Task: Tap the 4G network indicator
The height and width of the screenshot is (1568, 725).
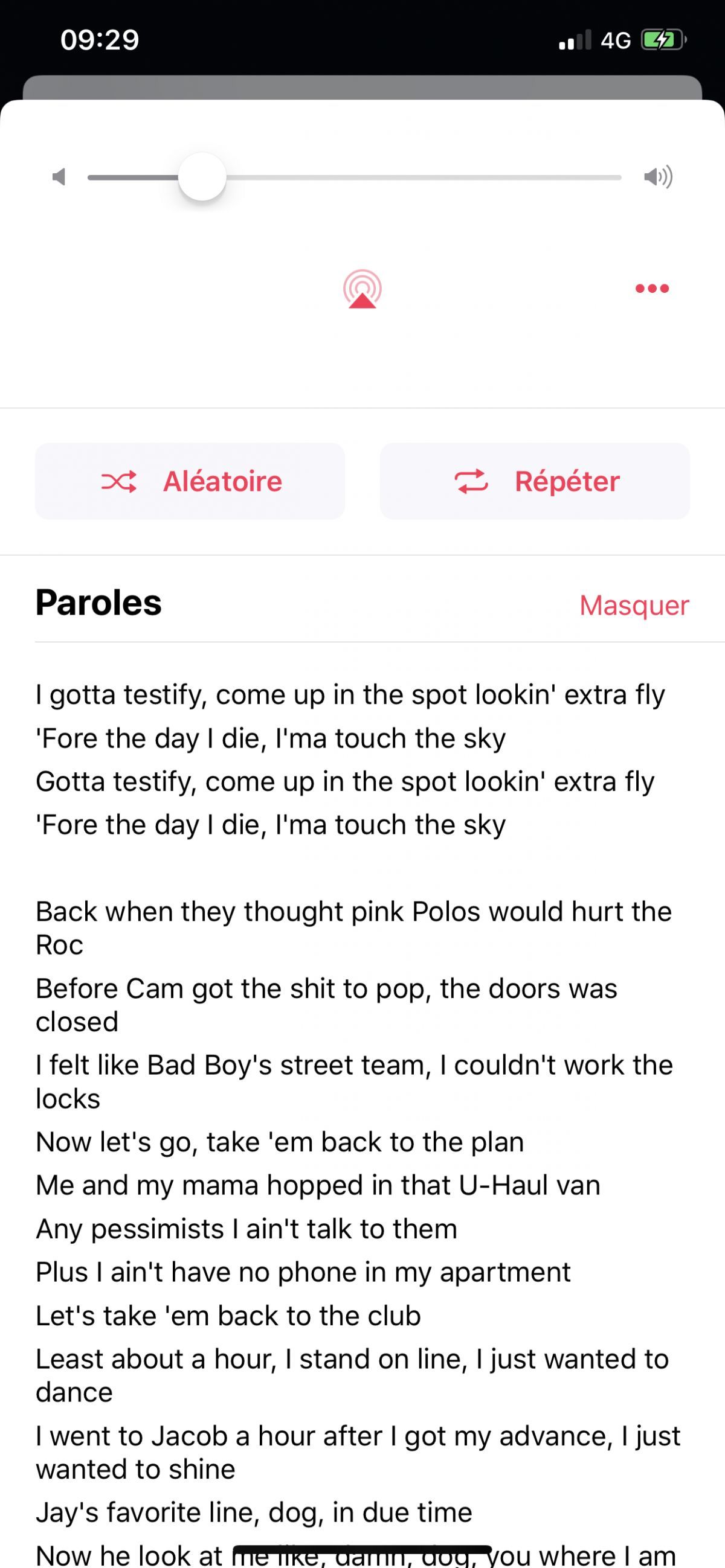Action: pos(615,40)
